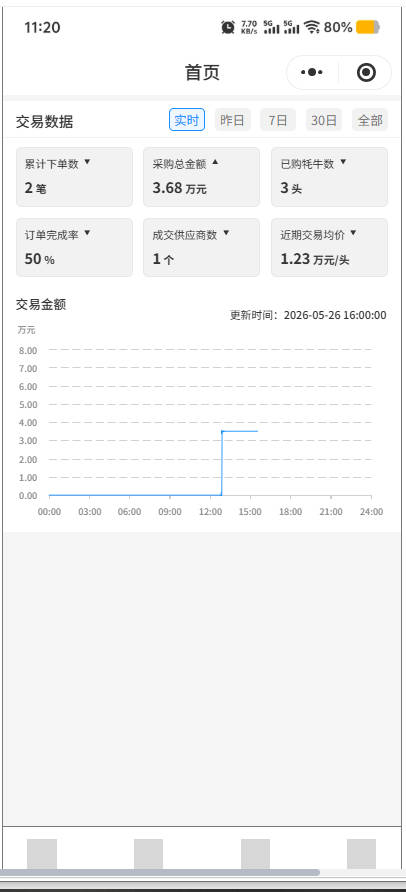
Task: Switch to the 7日 time filter
Action: click(278, 120)
